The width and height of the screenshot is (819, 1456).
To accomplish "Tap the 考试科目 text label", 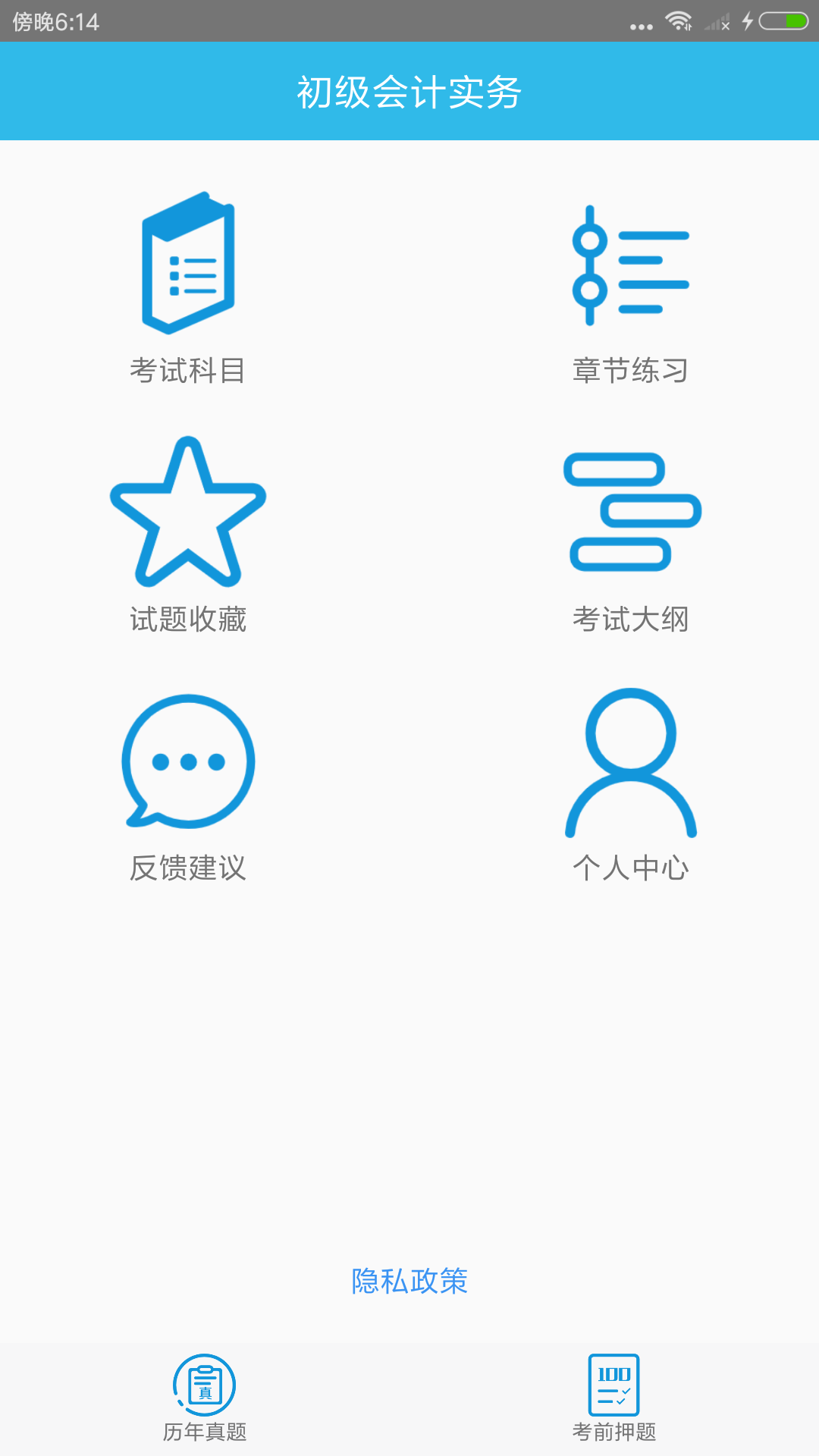I will [188, 369].
